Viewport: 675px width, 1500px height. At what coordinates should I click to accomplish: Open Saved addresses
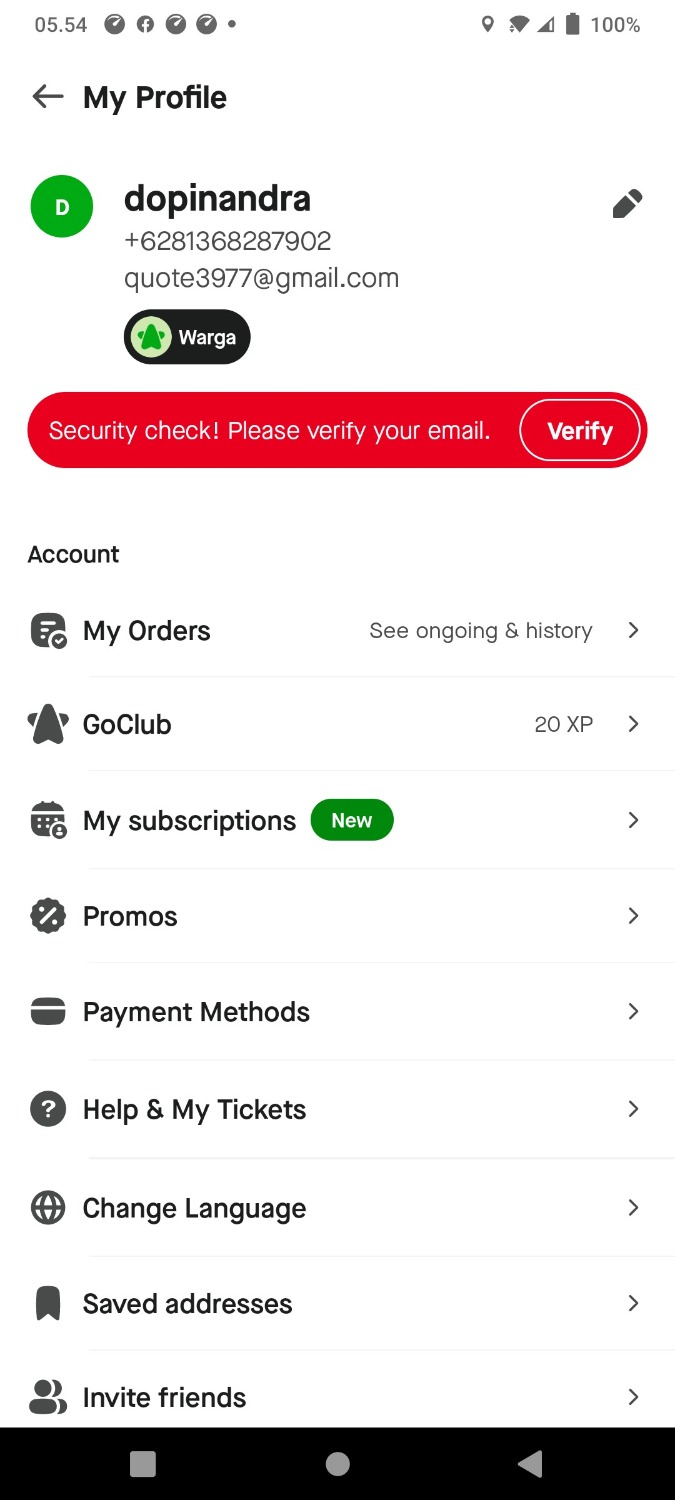click(x=336, y=1304)
